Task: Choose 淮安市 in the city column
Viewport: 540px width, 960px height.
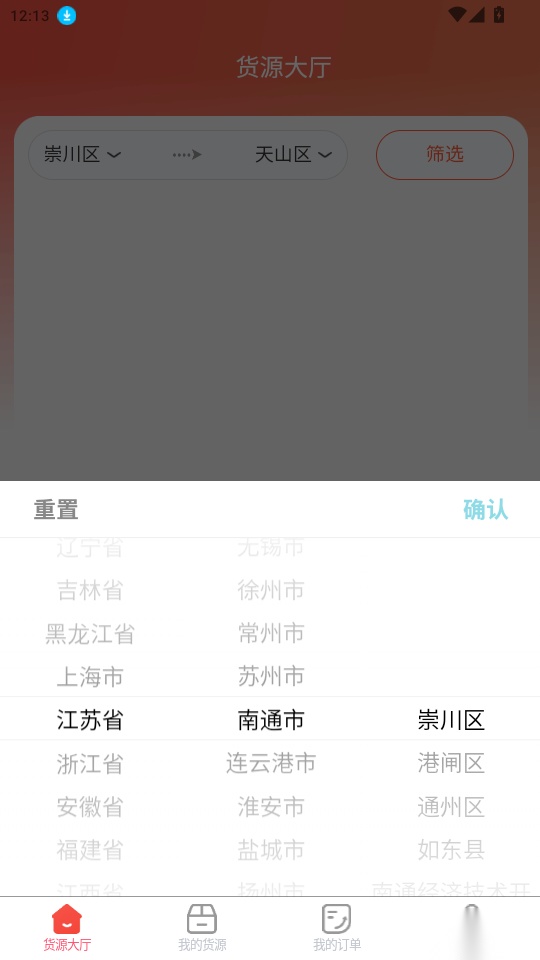Action: point(271,807)
